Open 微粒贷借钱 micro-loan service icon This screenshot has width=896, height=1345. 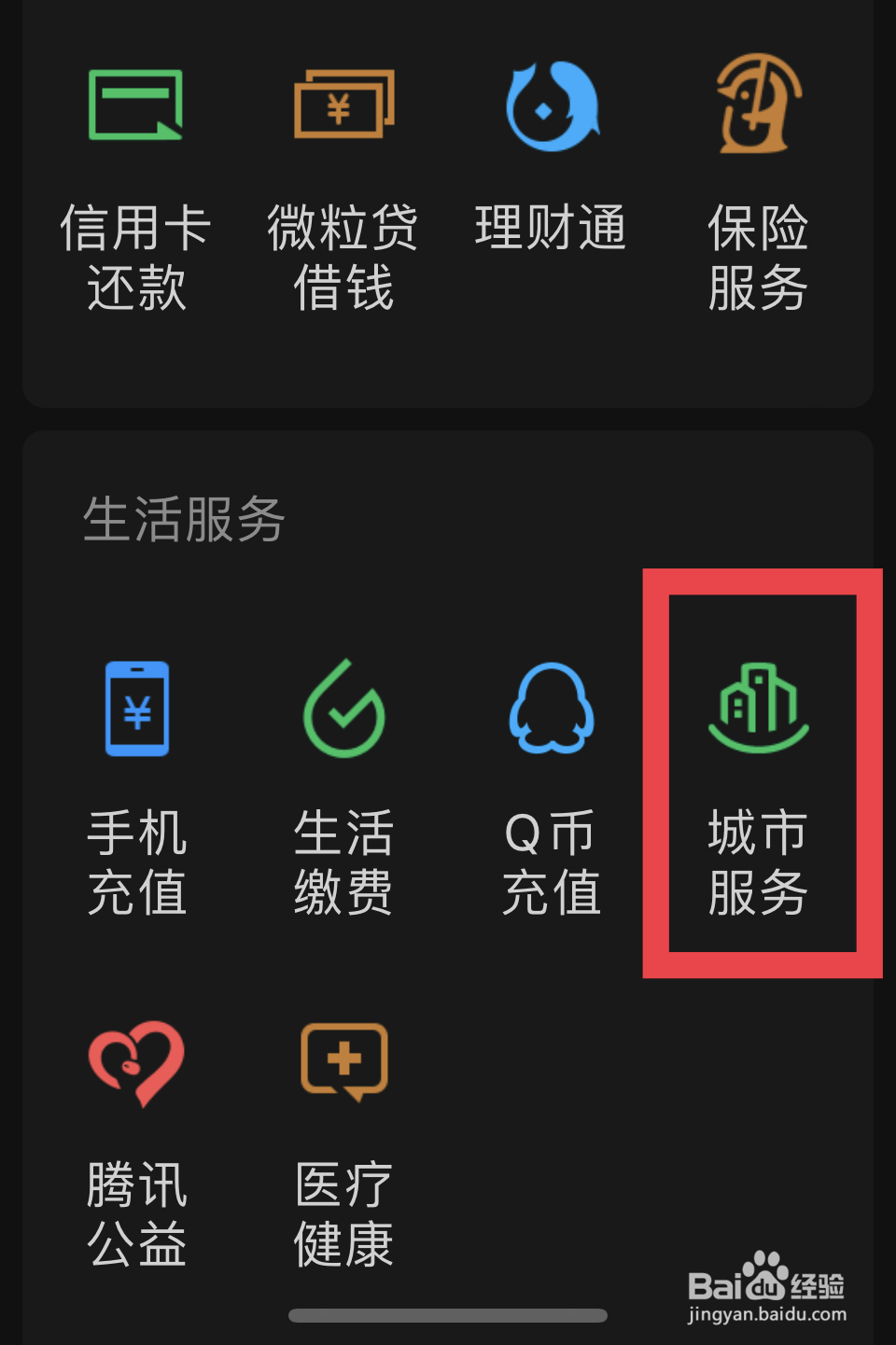coord(343,105)
